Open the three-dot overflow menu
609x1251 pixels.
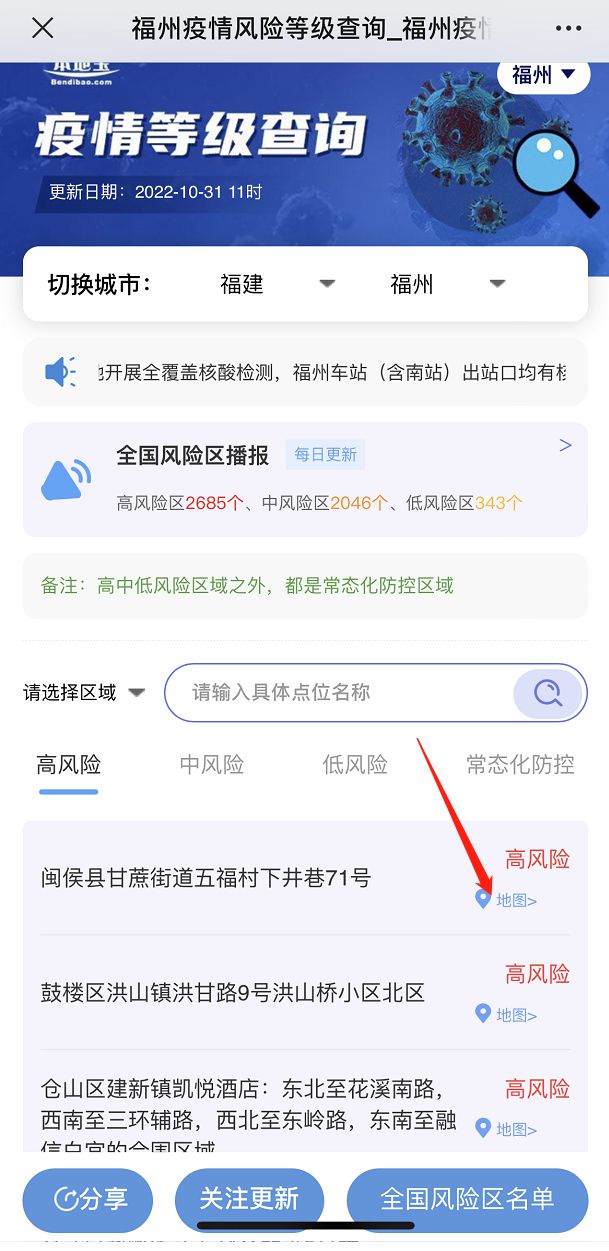tap(567, 28)
